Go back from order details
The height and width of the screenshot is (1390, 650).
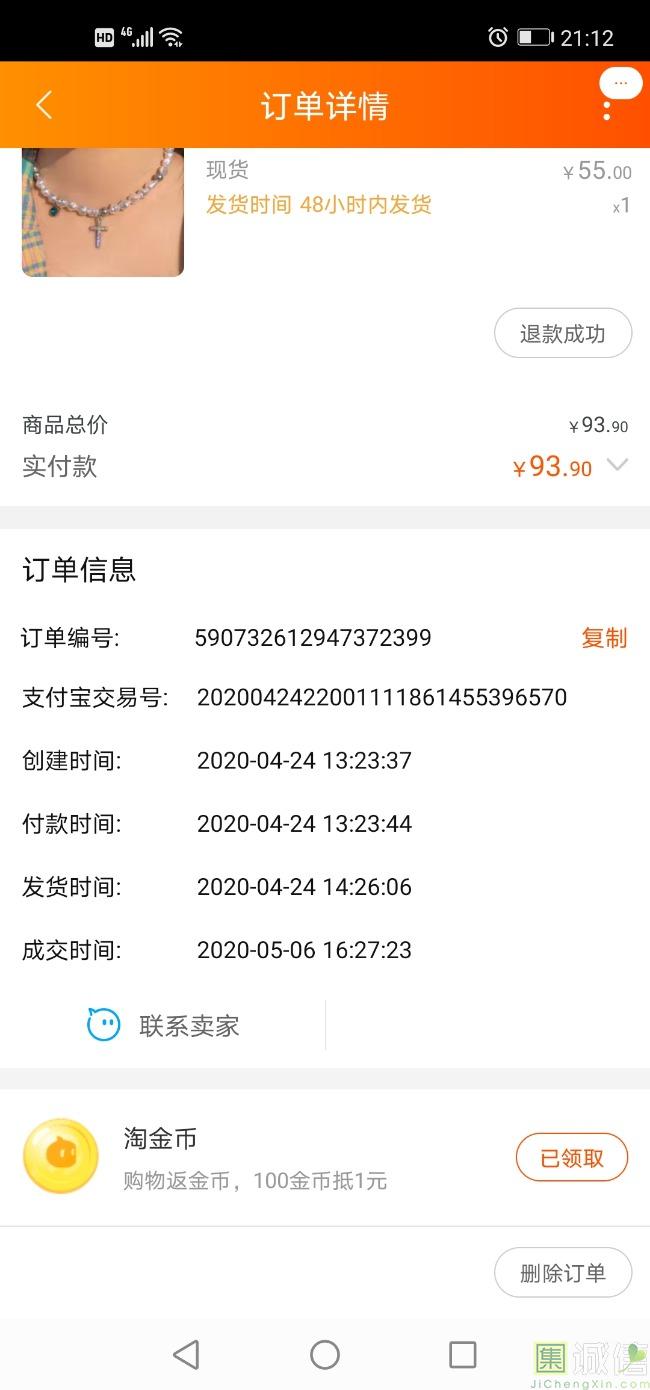point(44,105)
